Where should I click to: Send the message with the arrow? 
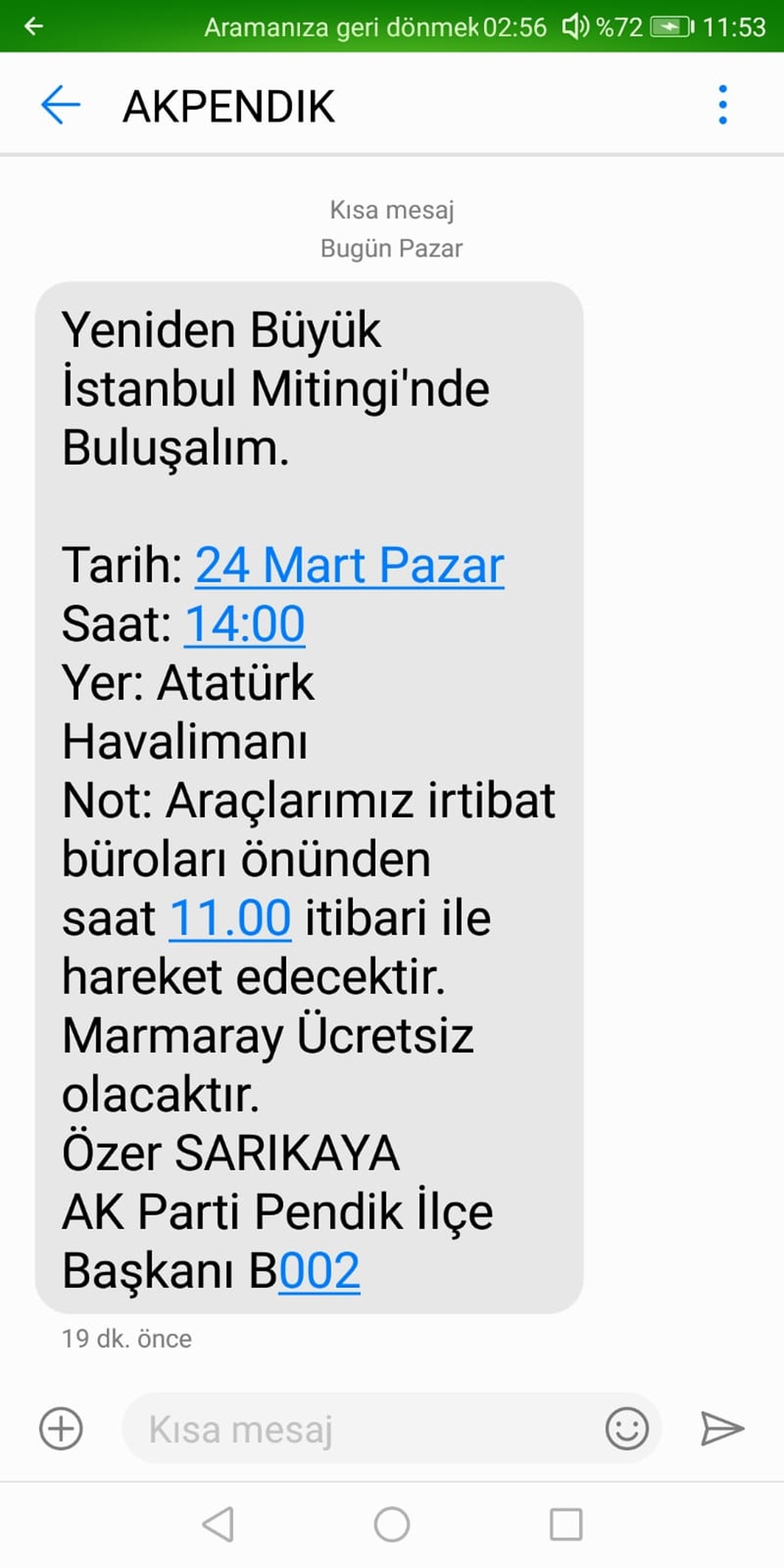pyautogui.click(x=721, y=1428)
